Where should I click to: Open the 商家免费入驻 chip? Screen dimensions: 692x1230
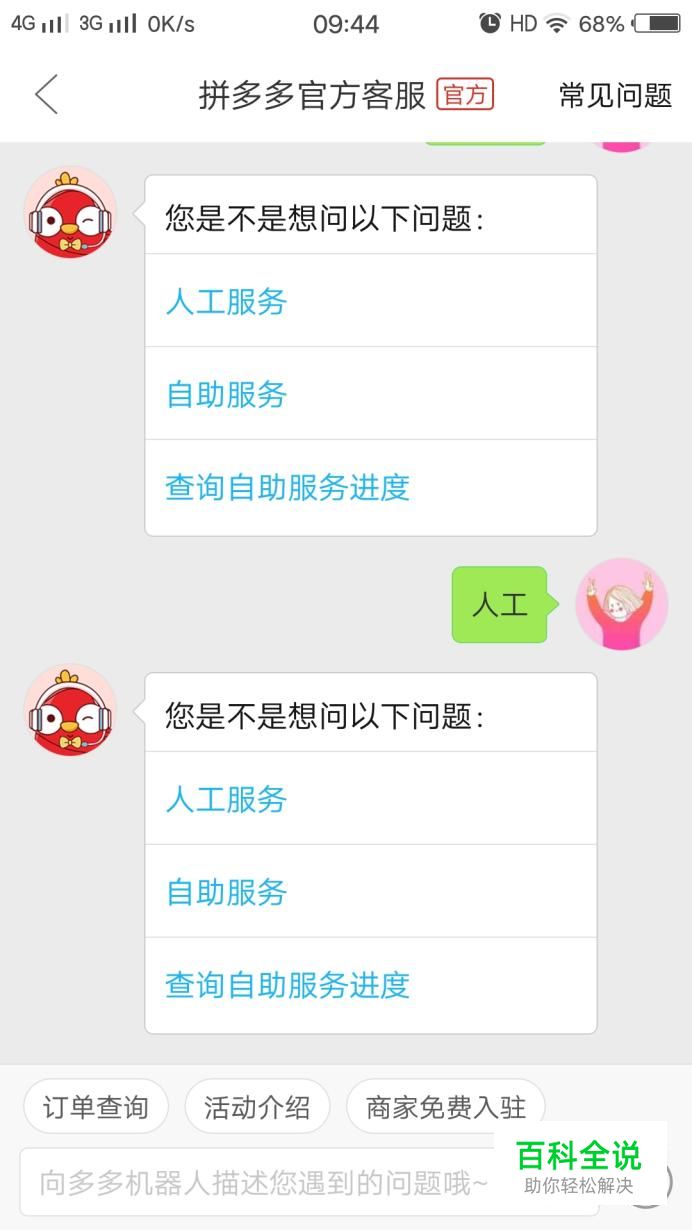pyautogui.click(x=446, y=1106)
